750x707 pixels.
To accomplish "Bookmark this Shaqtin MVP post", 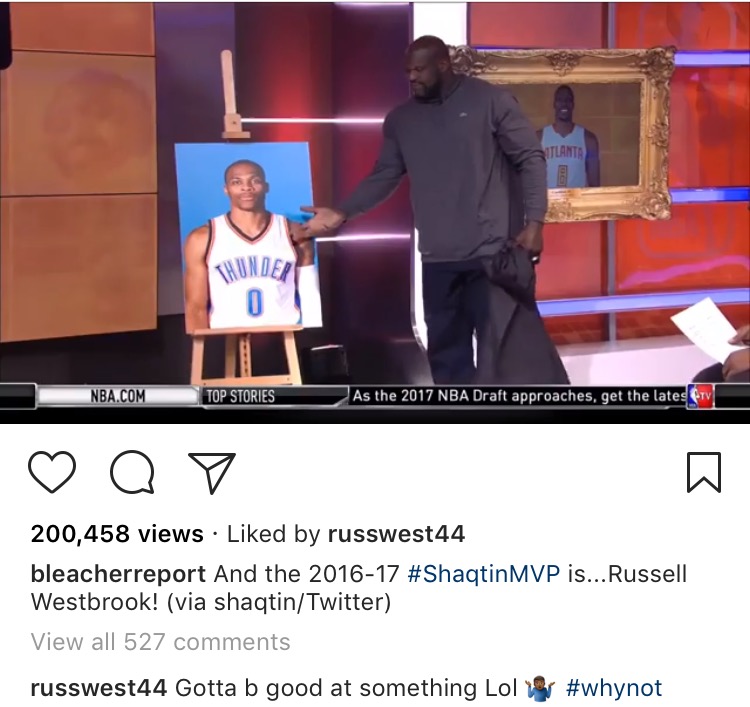I will (x=704, y=472).
